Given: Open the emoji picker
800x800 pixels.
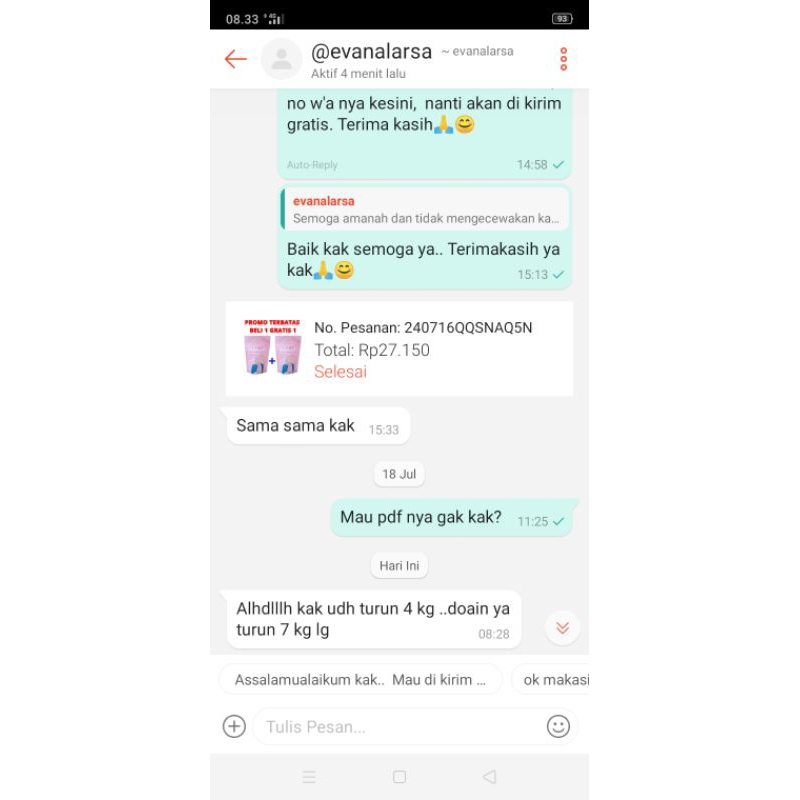Looking at the screenshot, I should point(558,726).
